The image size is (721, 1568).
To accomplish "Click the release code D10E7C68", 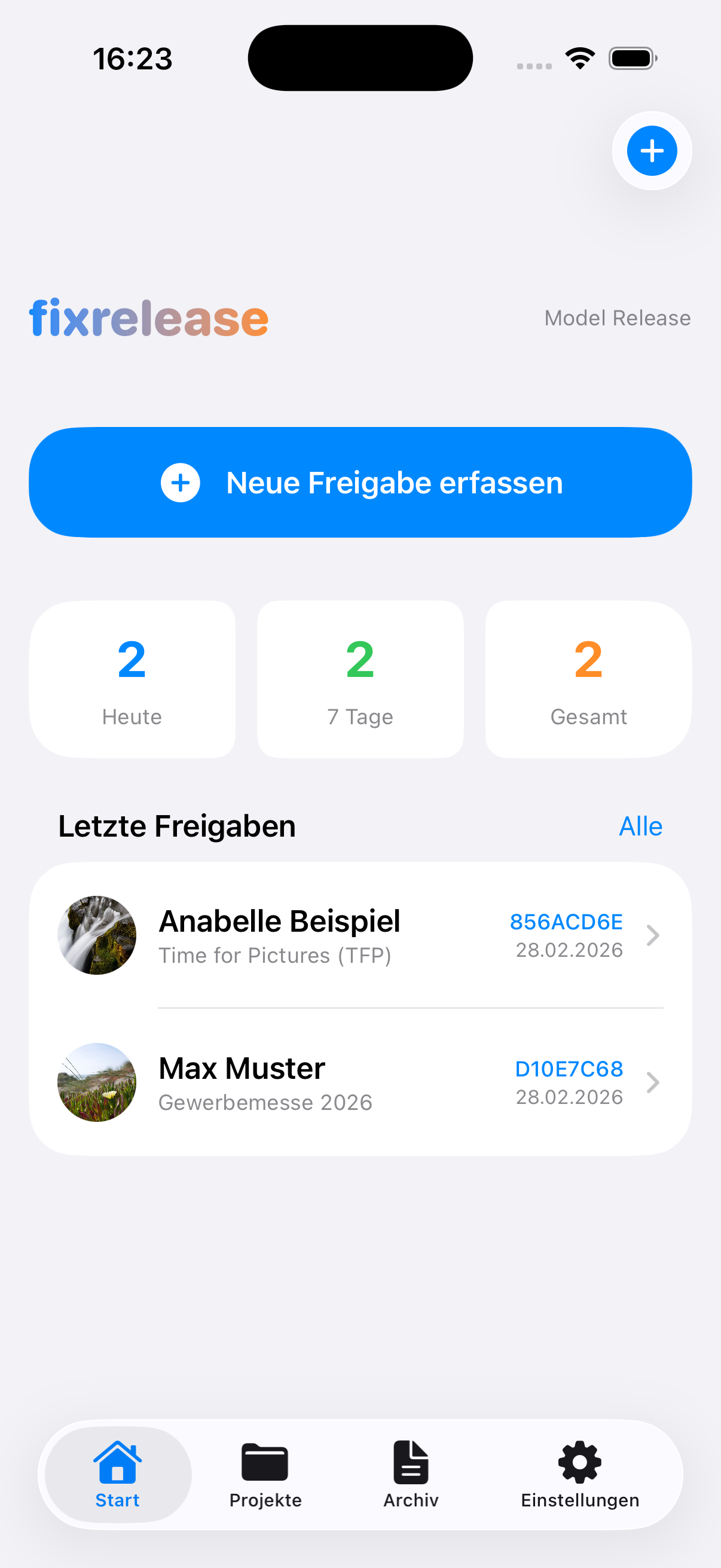I will point(569,1069).
